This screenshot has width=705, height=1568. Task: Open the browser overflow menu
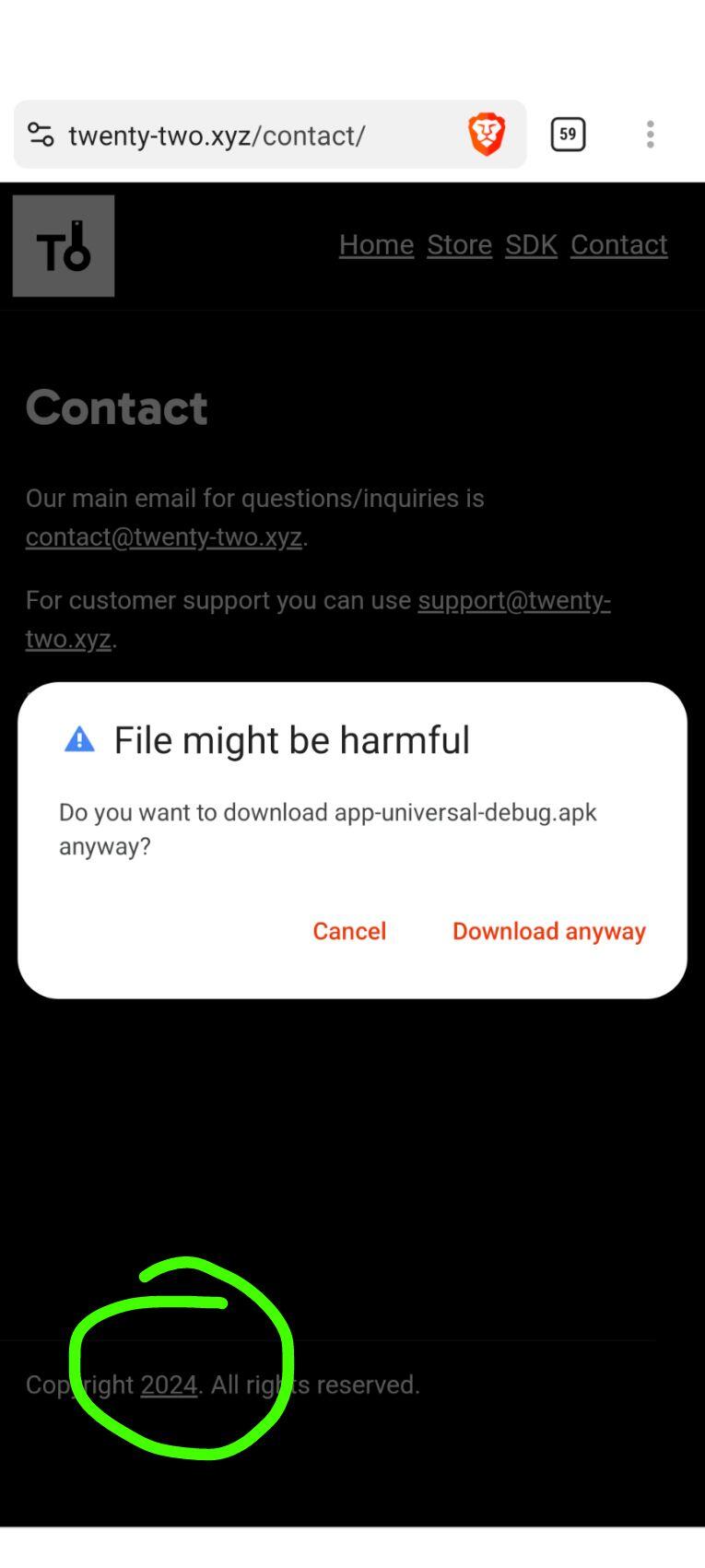pos(651,135)
